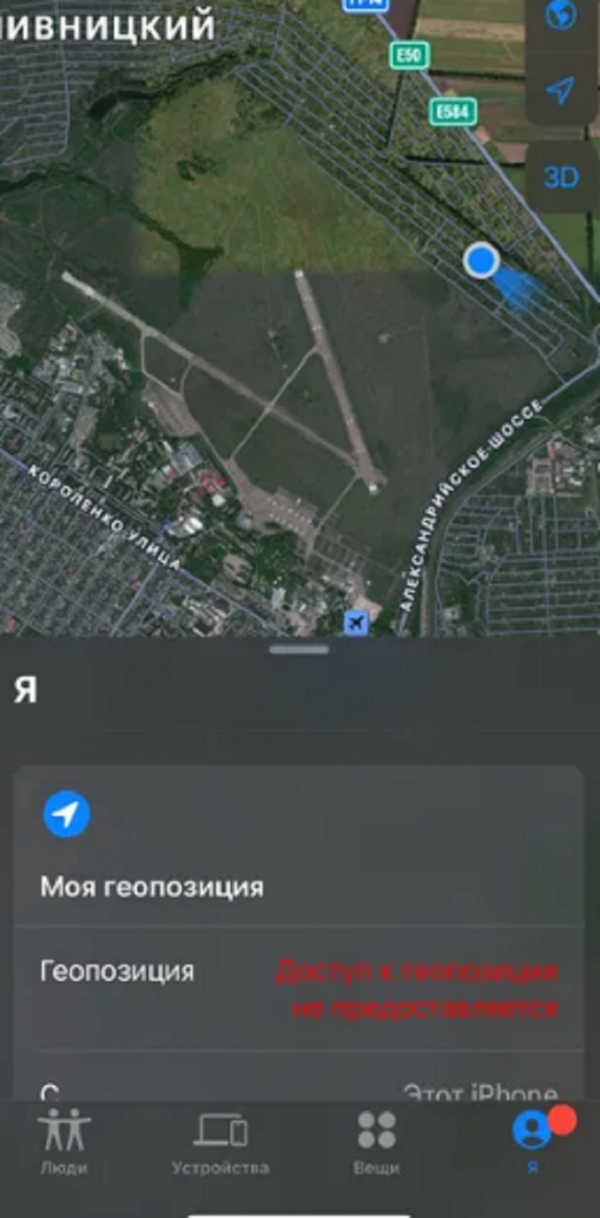Tap the sheet grabber handle
Screen dimensions: 600x1218
click(x=299, y=650)
